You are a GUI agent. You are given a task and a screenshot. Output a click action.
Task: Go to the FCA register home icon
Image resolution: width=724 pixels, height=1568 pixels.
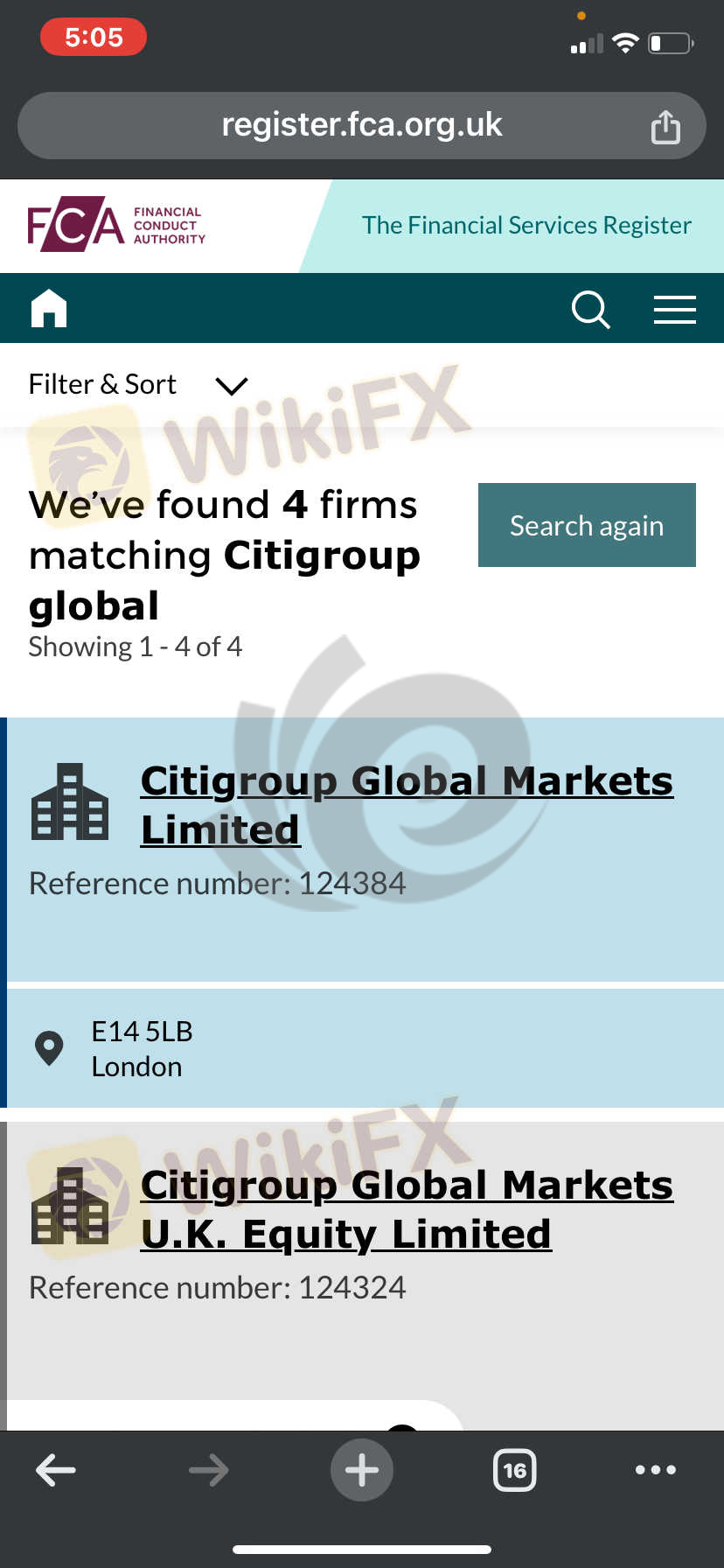tap(49, 308)
